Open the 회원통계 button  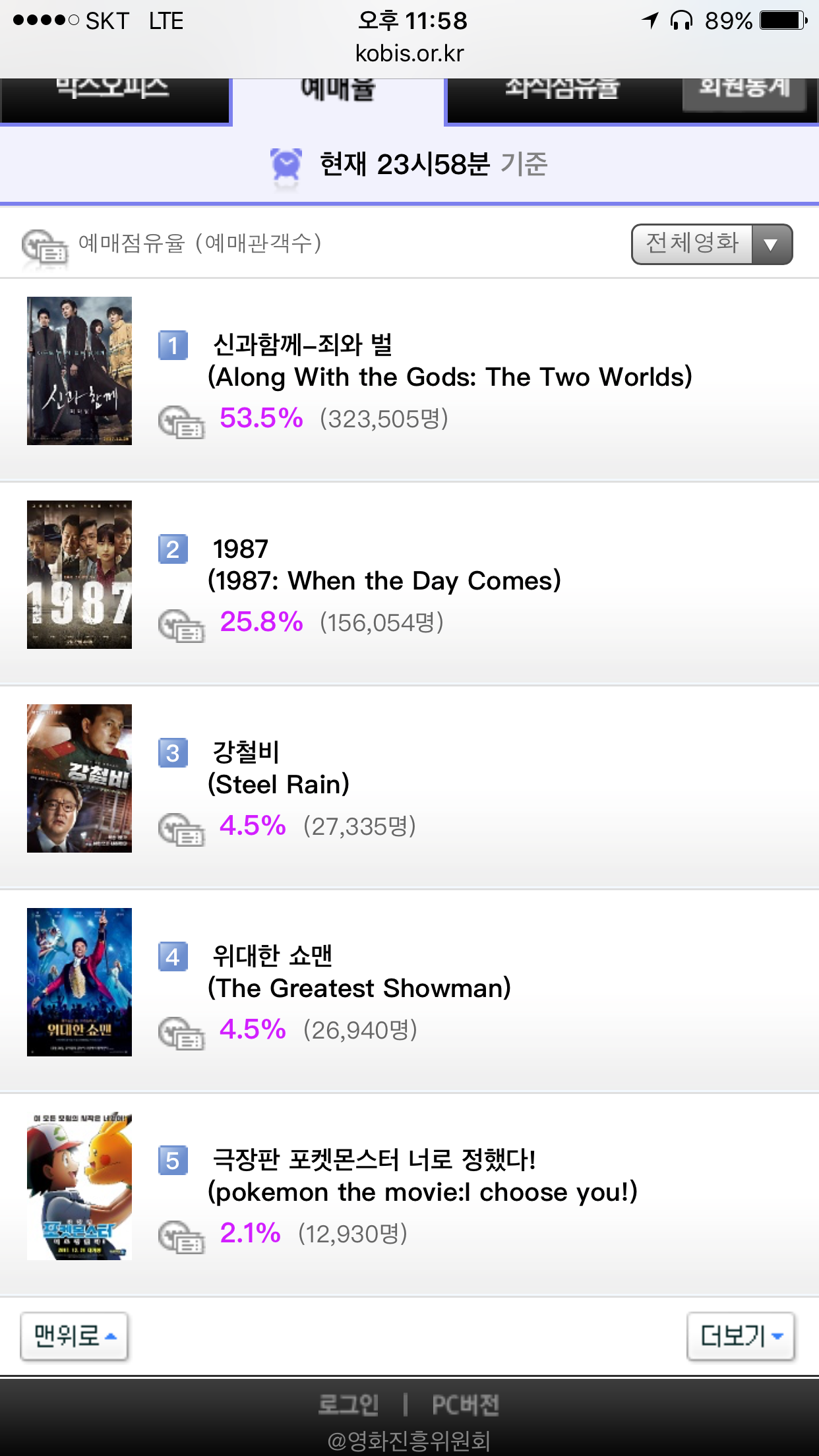[x=744, y=94]
